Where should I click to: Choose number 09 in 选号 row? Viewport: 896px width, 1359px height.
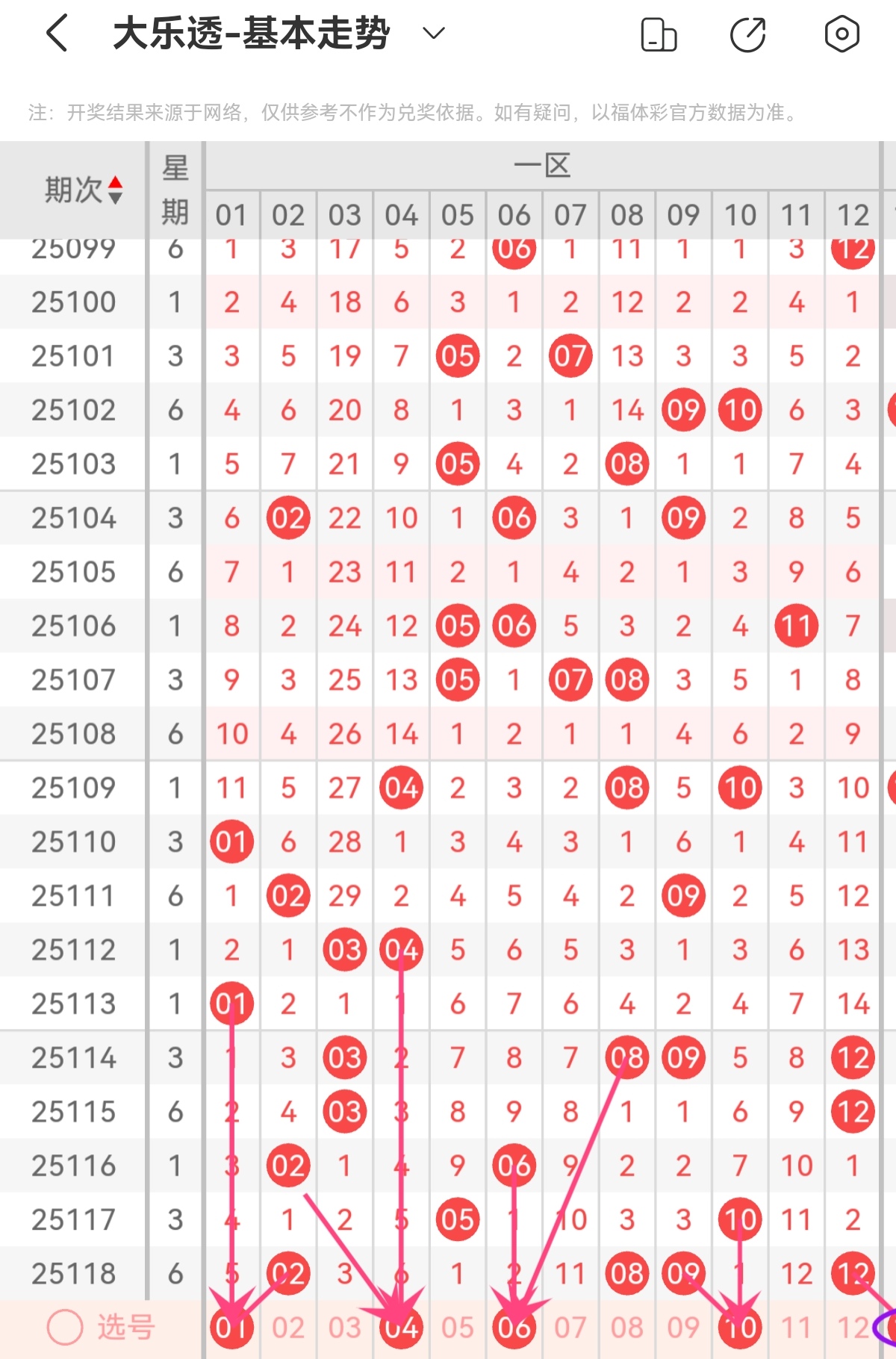point(683,1327)
